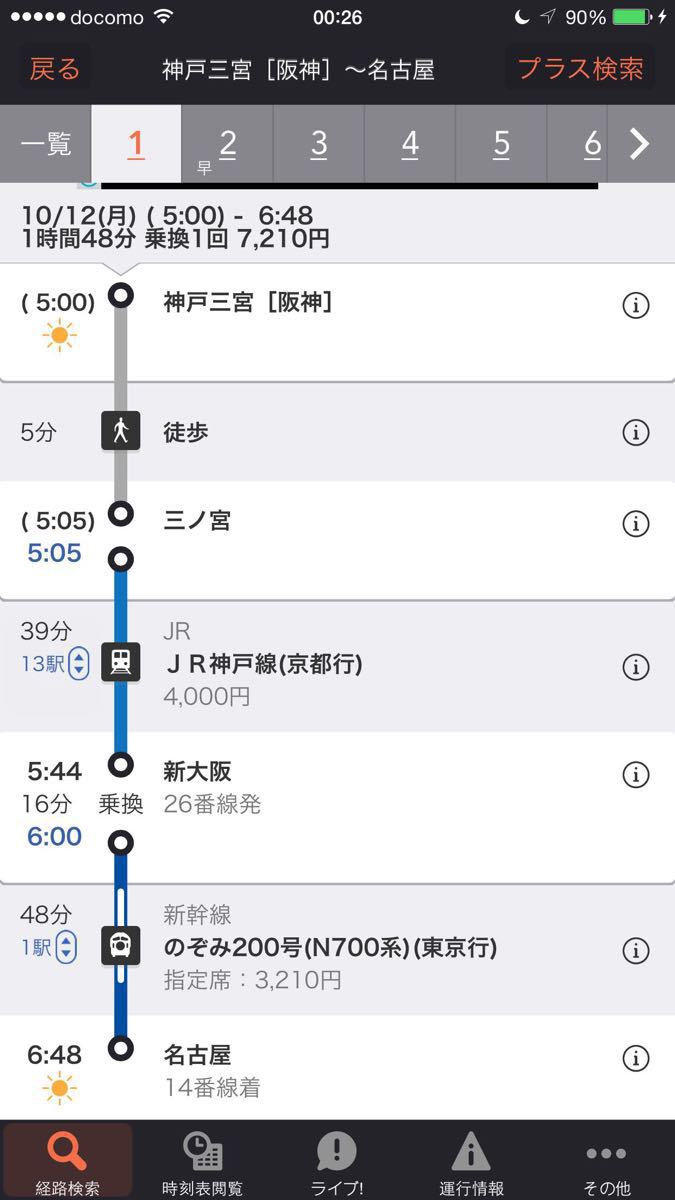Image resolution: width=675 pixels, height=1200 pixels.
Task: Select route tab 4
Action: point(410,144)
